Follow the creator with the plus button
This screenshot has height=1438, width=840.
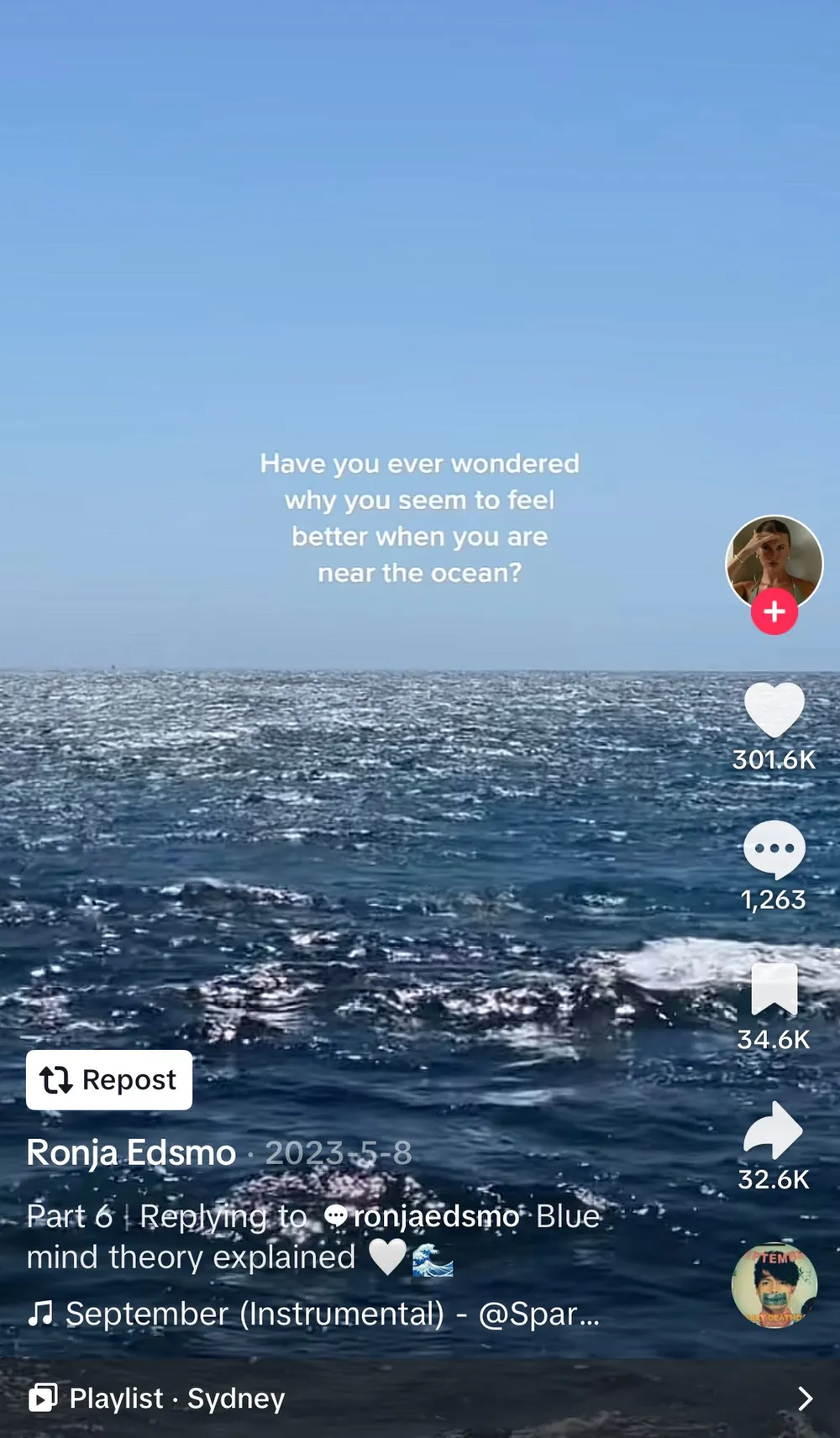774,611
